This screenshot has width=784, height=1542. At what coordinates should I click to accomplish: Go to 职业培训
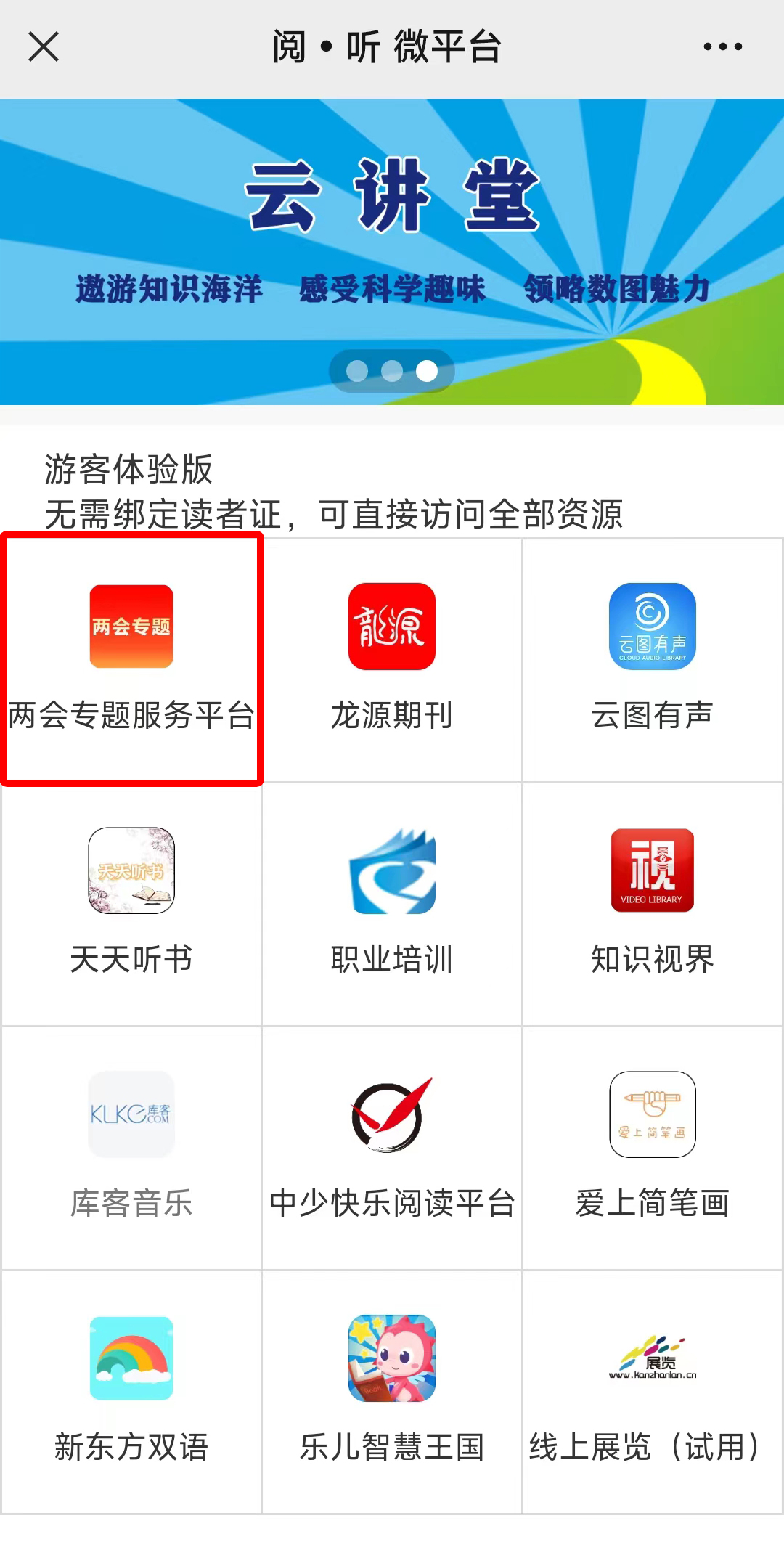point(392,902)
